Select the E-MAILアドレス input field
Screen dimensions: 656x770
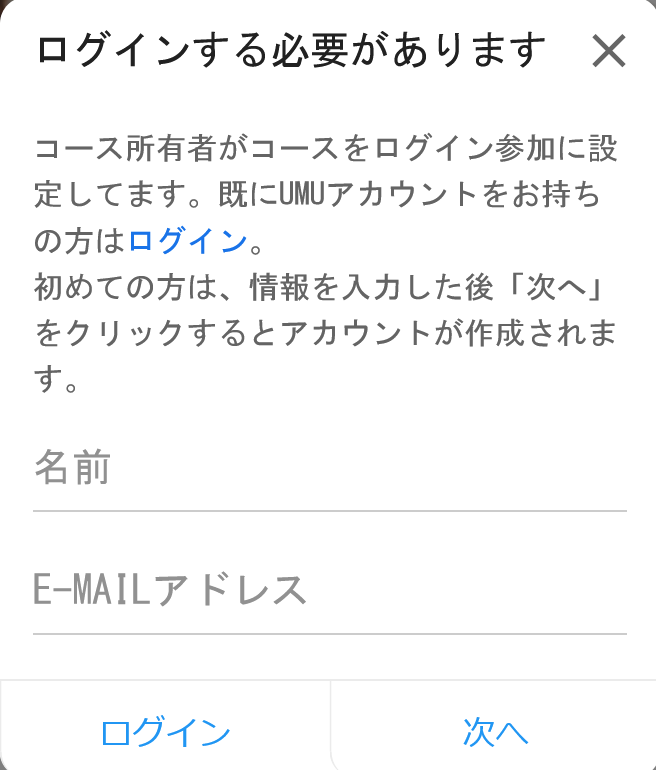point(329,592)
